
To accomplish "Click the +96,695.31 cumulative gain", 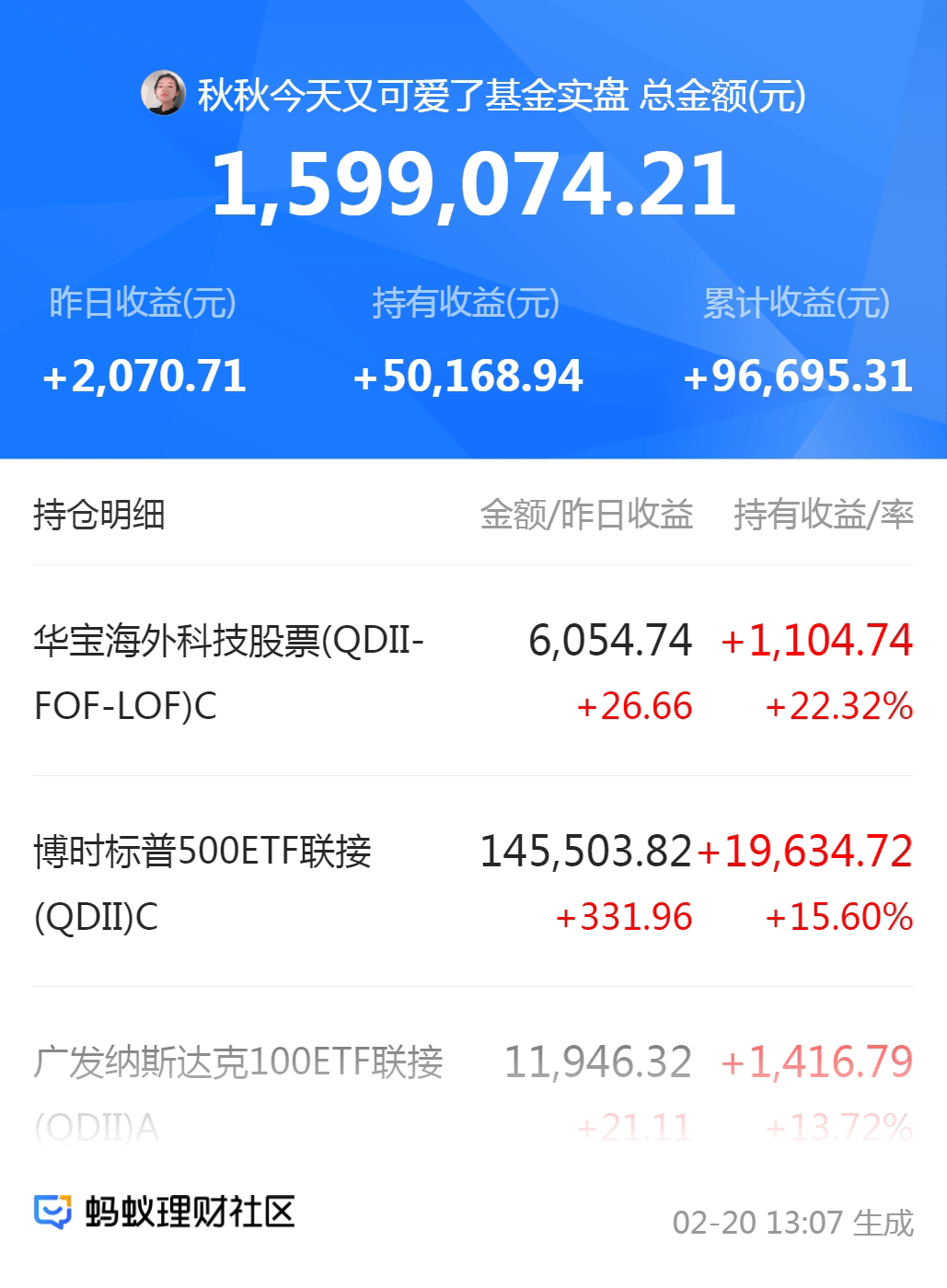I will pyautogui.click(x=800, y=375).
